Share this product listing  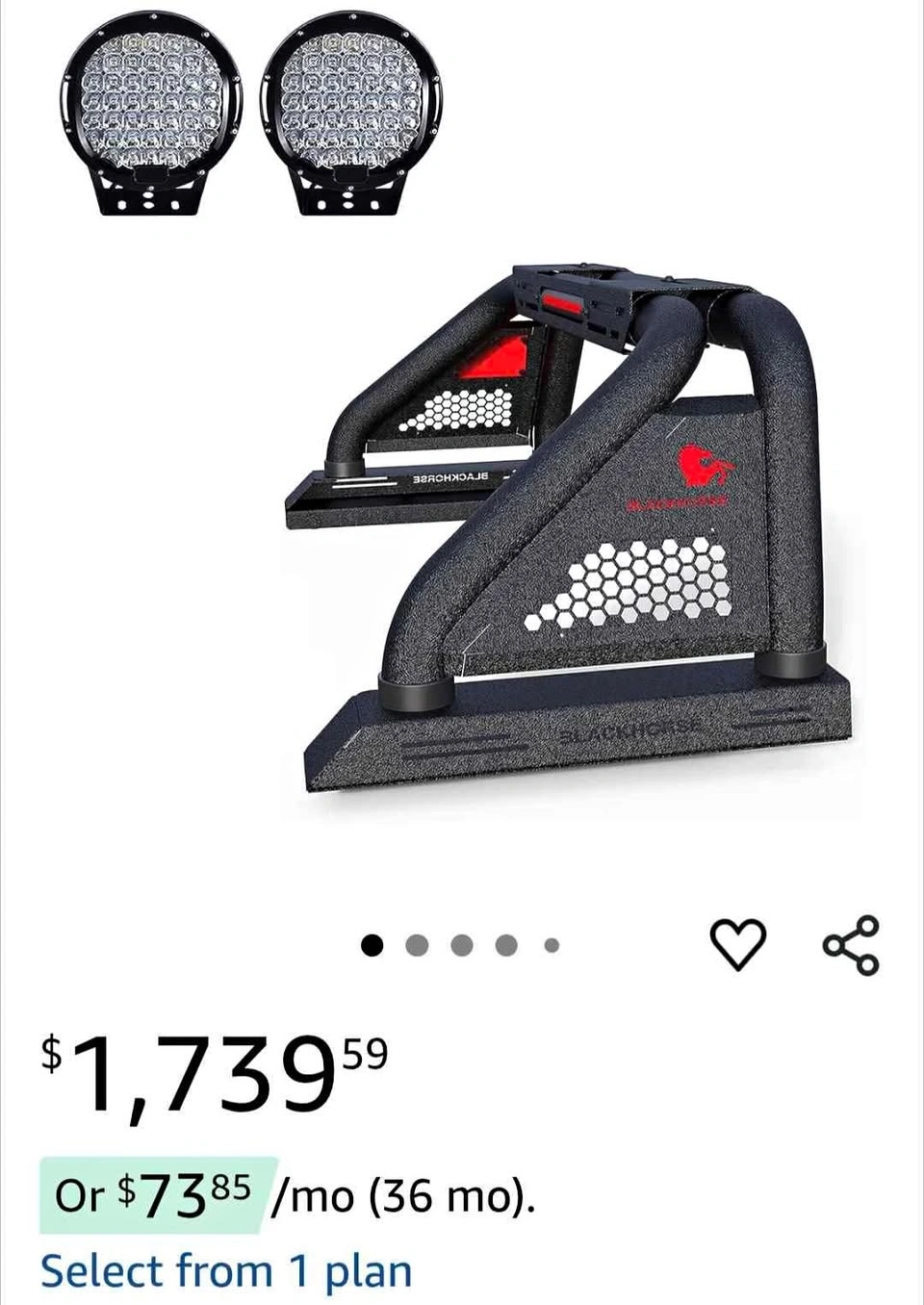coord(852,944)
